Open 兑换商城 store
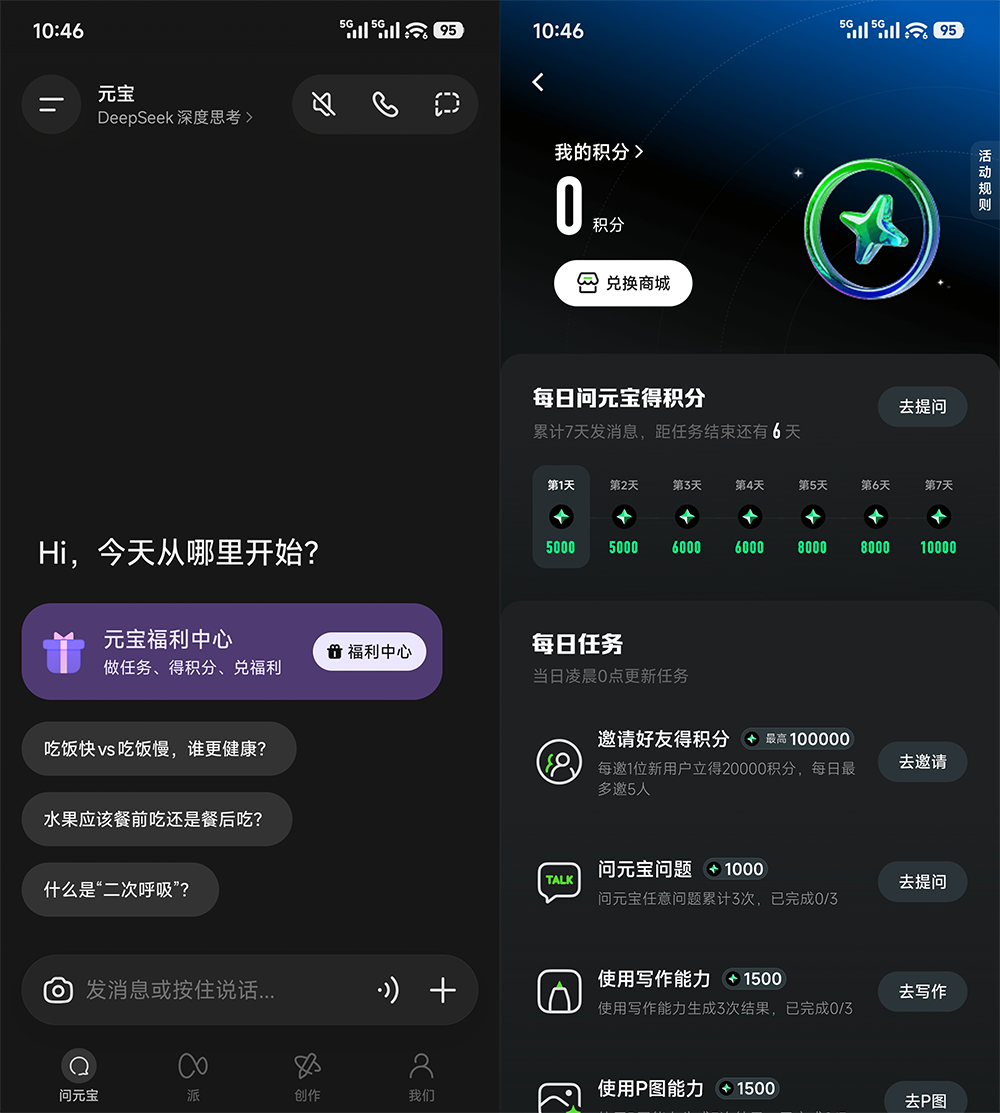 click(x=623, y=284)
